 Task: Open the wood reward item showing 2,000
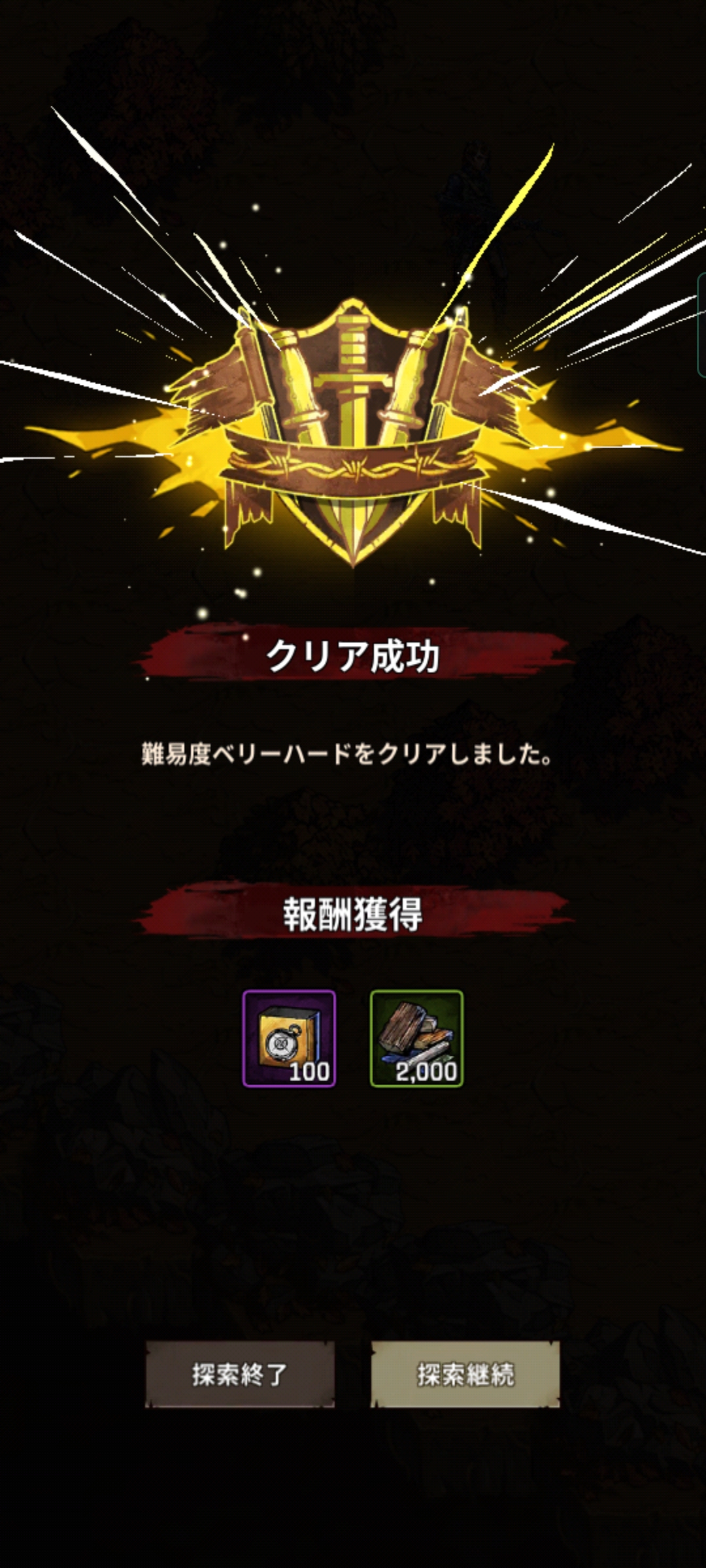tap(416, 1038)
